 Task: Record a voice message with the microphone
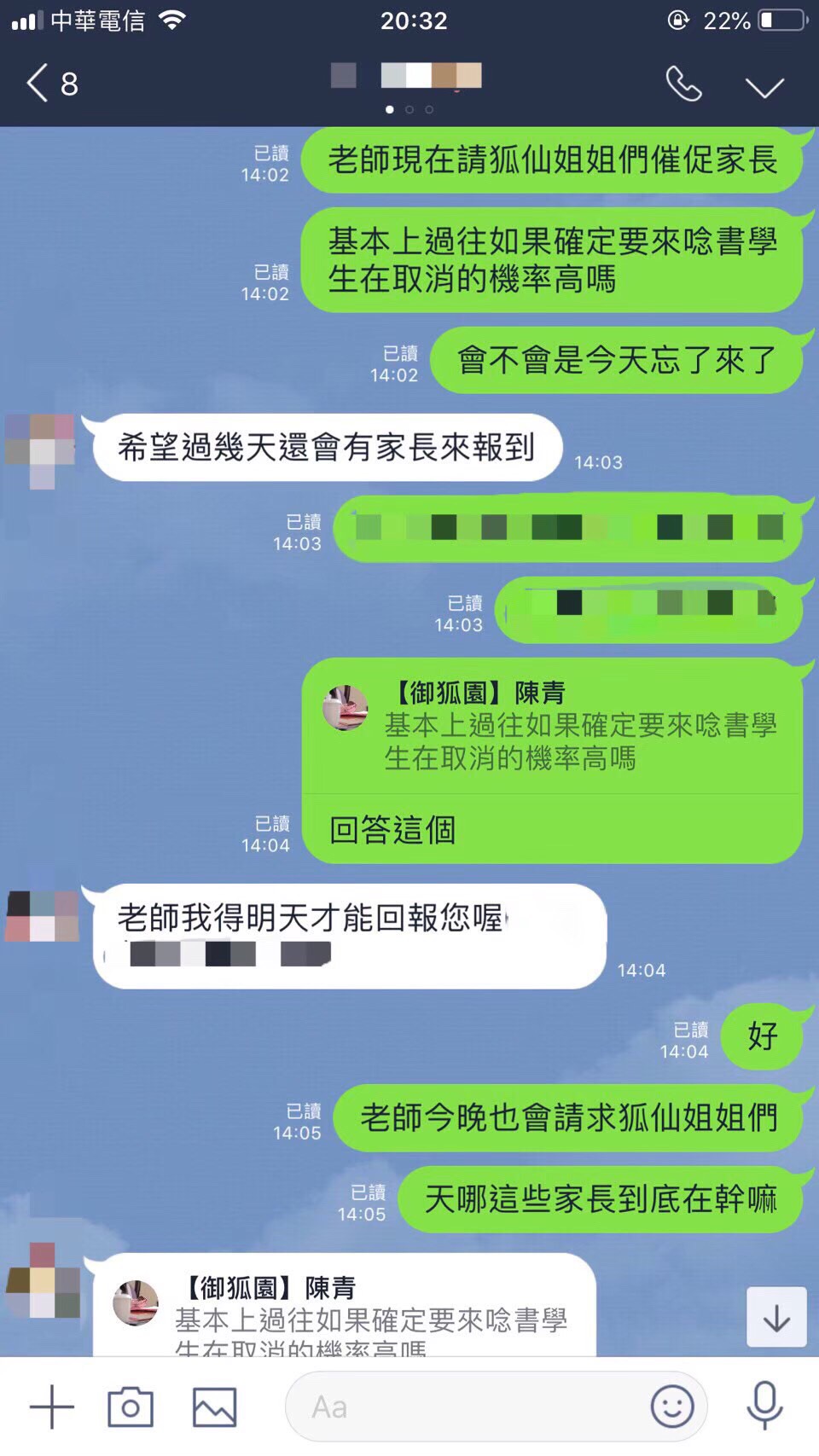(x=764, y=1405)
